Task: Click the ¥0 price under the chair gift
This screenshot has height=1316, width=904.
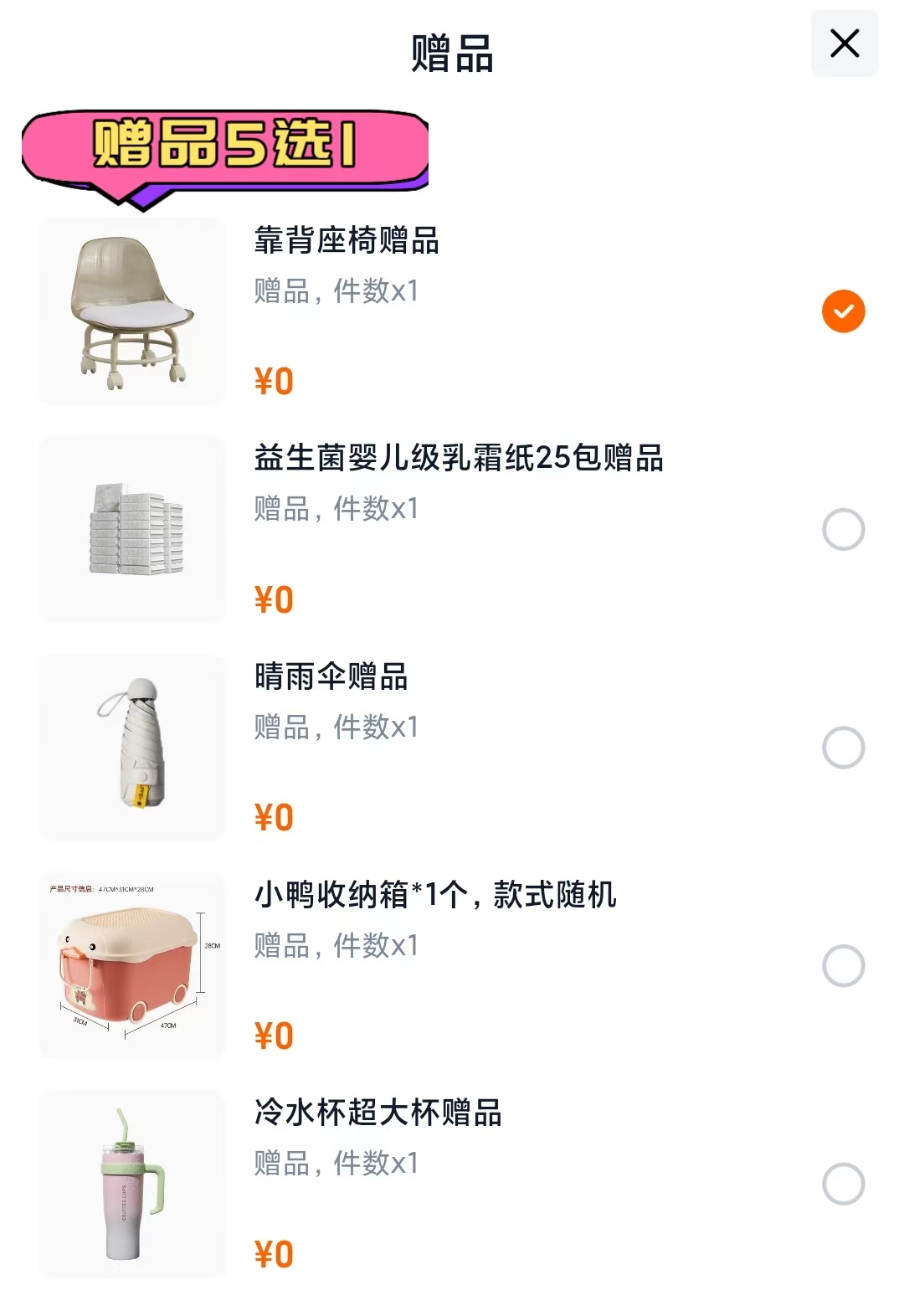Action: pos(271,383)
